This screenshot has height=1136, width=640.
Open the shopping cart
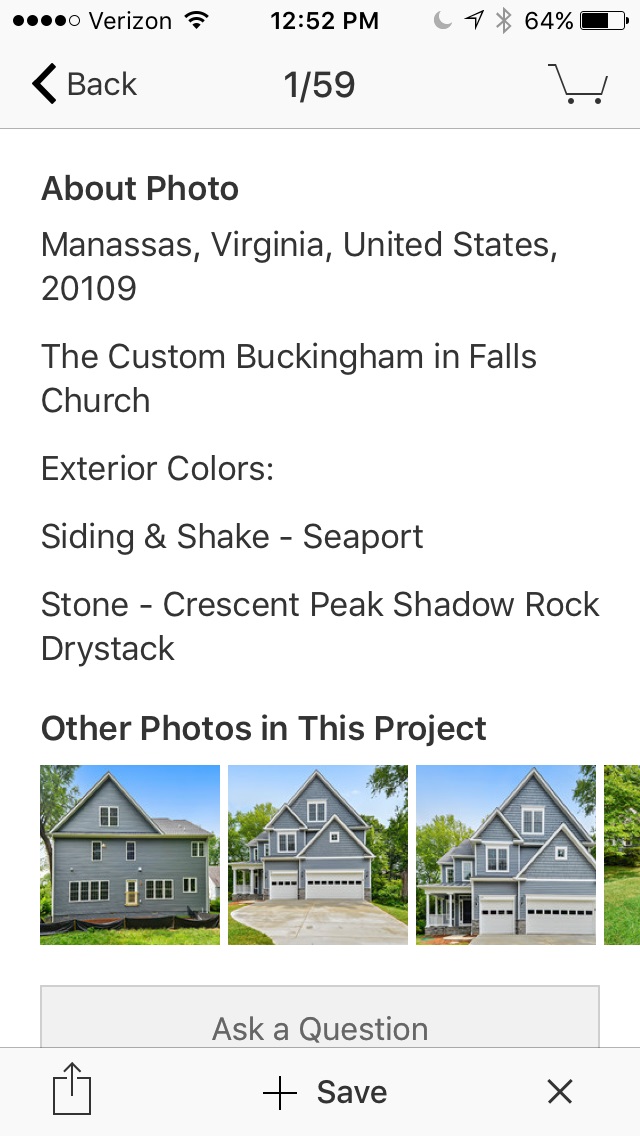tap(578, 84)
